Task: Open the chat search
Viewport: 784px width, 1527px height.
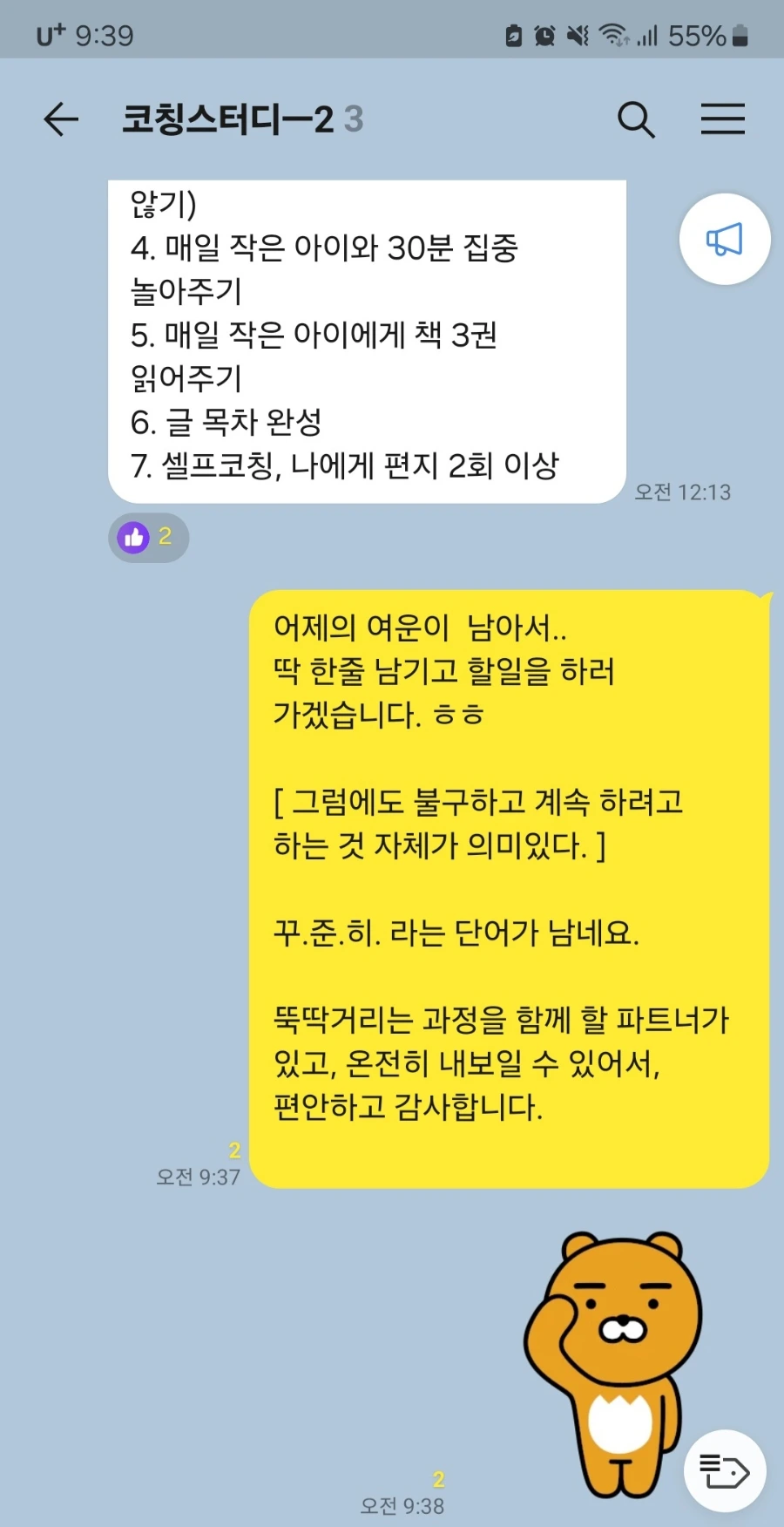Action: [637, 119]
